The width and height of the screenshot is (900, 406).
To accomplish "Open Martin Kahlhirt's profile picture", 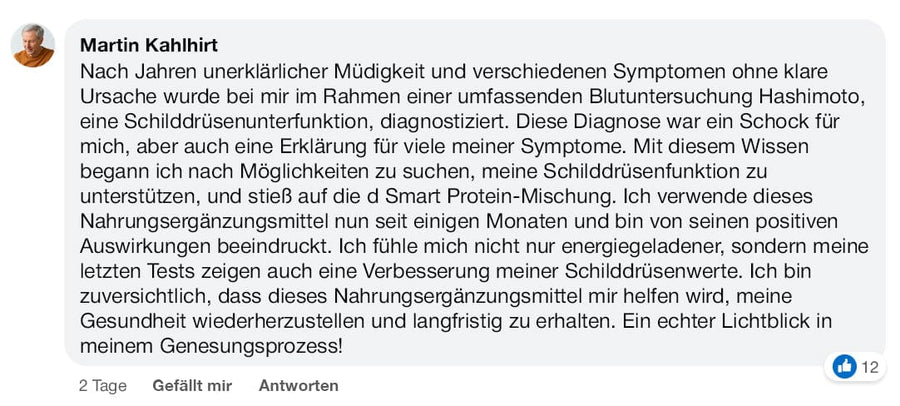I will [x=32, y=45].
